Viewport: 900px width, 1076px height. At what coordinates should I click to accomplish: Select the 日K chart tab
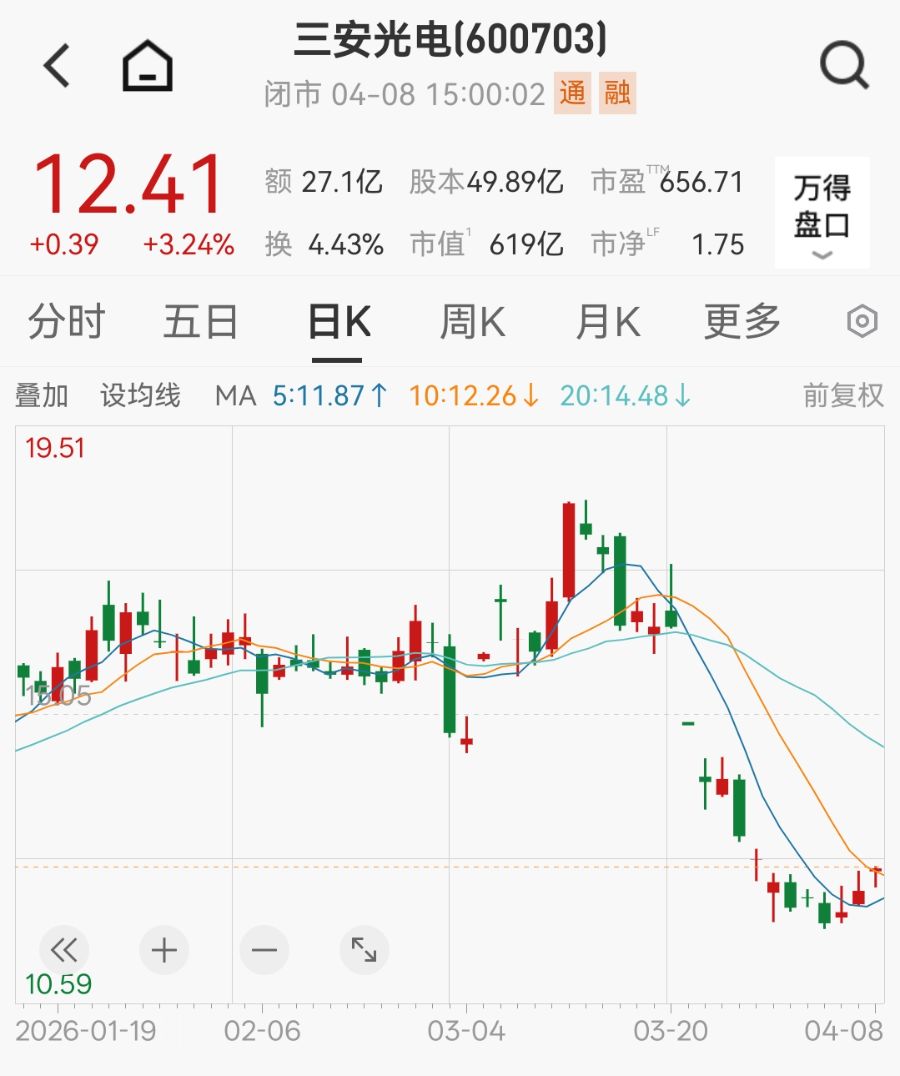[x=338, y=322]
